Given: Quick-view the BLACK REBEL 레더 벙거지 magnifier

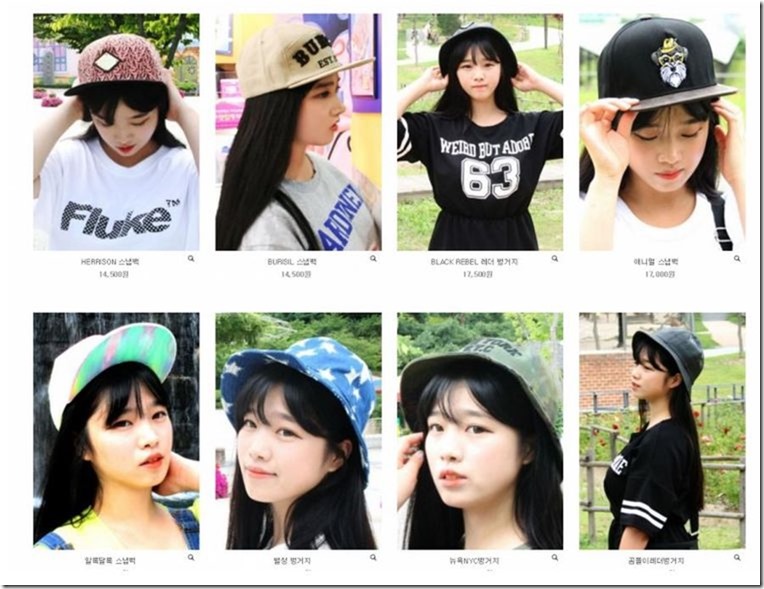Looking at the screenshot, I should 555,258.
